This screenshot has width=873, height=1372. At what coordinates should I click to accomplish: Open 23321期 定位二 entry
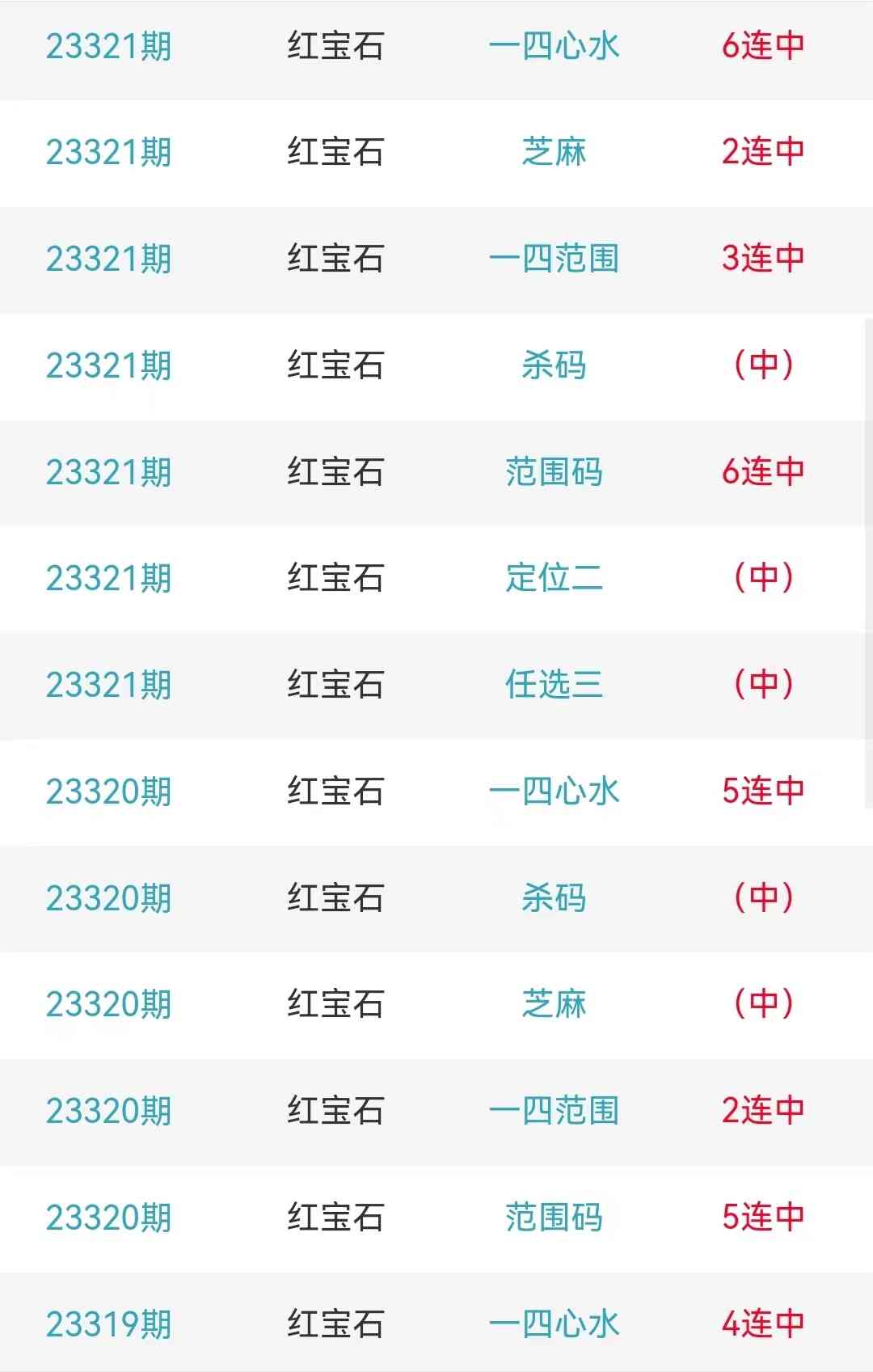coord(554,578)
